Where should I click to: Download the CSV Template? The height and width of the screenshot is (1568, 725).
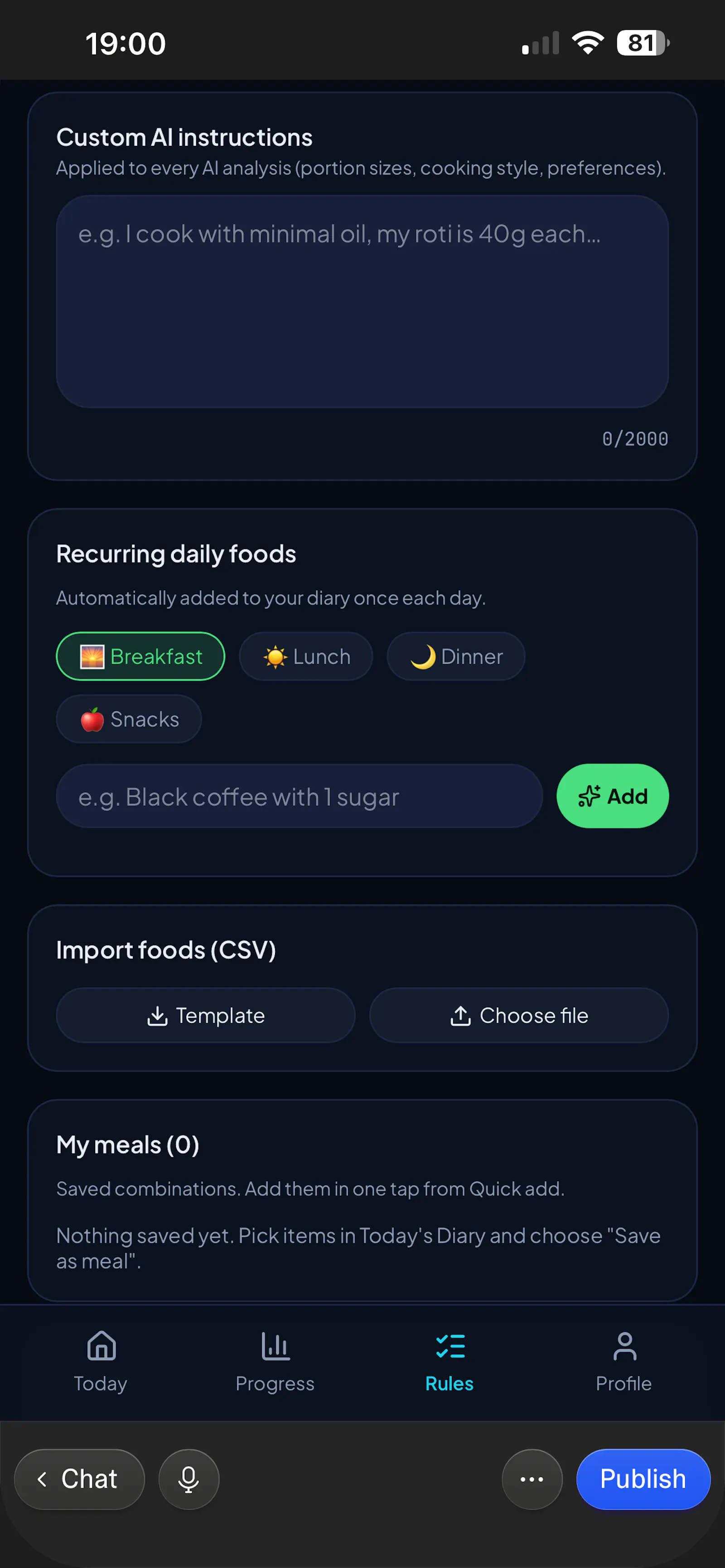point(206,1015)
